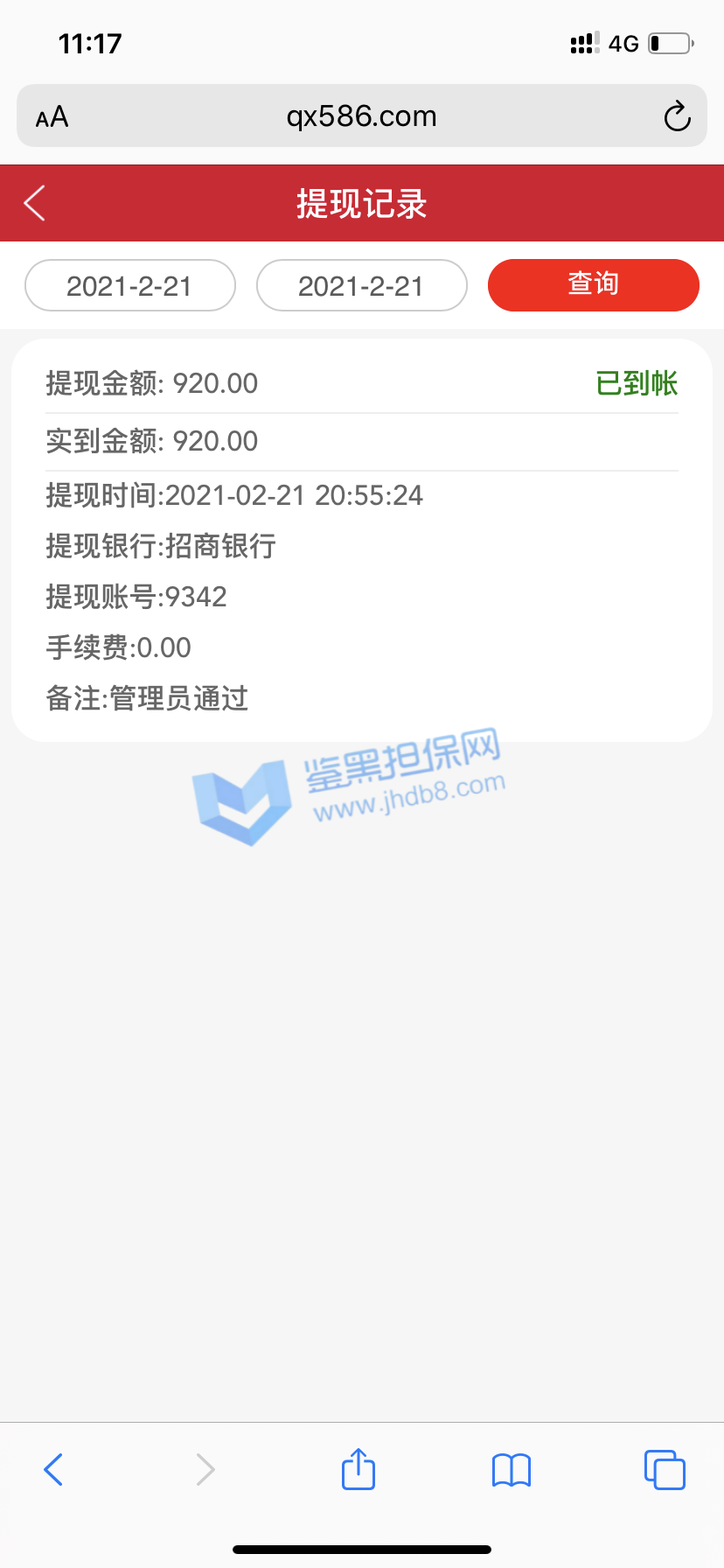Show all open Safari tabs

(665, 1469)
